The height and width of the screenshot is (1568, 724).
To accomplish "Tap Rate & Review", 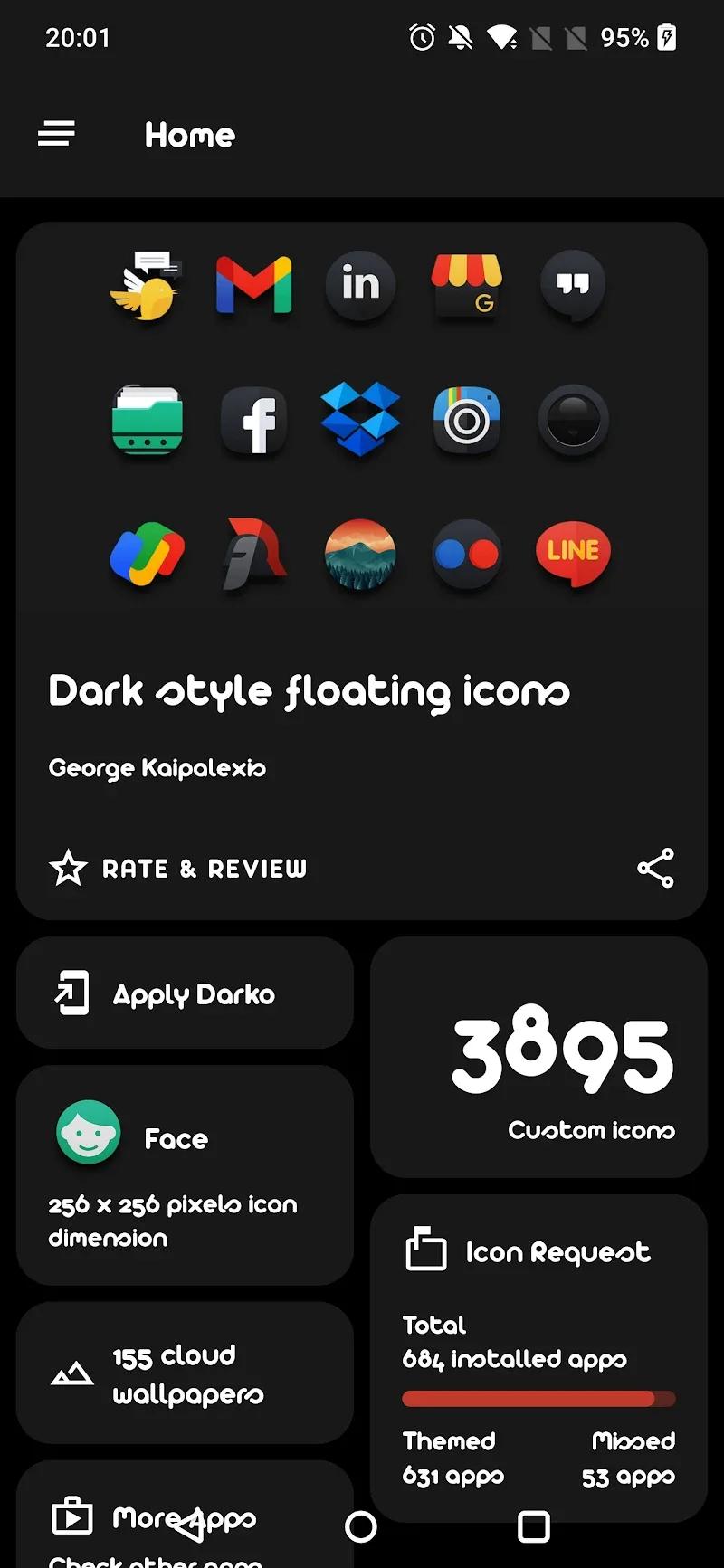I will click(179, 869).
